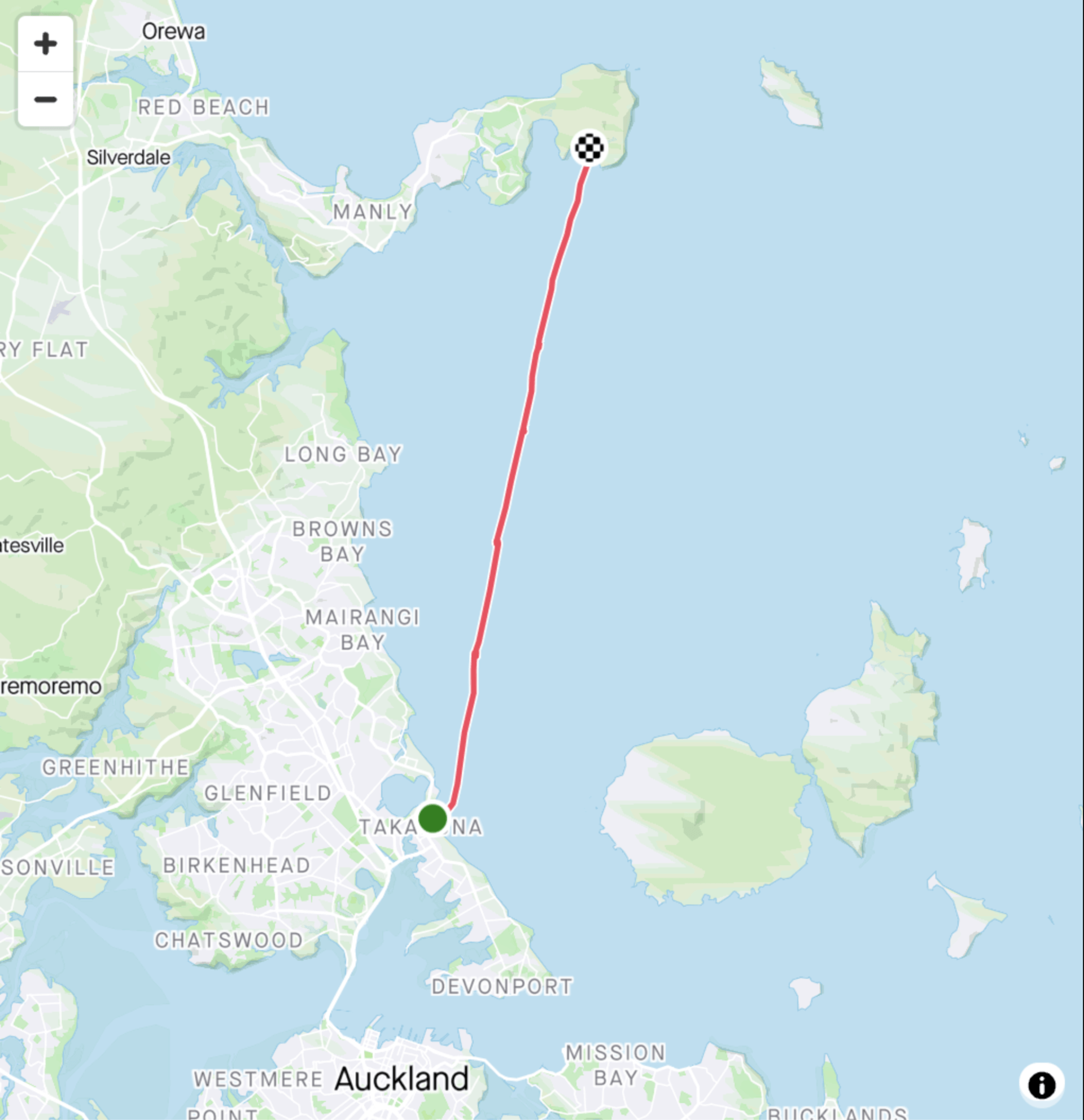Zoom out of the map
Image resolution: width=1084 pixels, height=1120 pixels.
click(45, 99)
